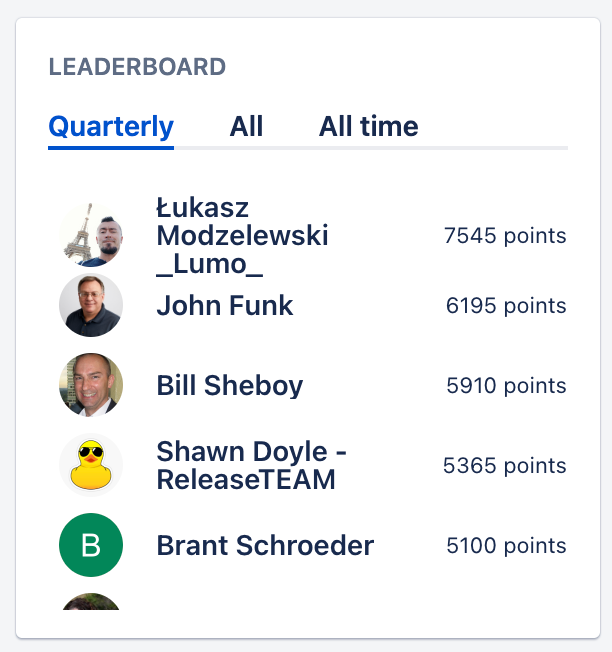The width and height of the screenshot is (612, 652).
Task: Show the All time leaderboard
Action: pyautogui.click(x=368, y=127)
